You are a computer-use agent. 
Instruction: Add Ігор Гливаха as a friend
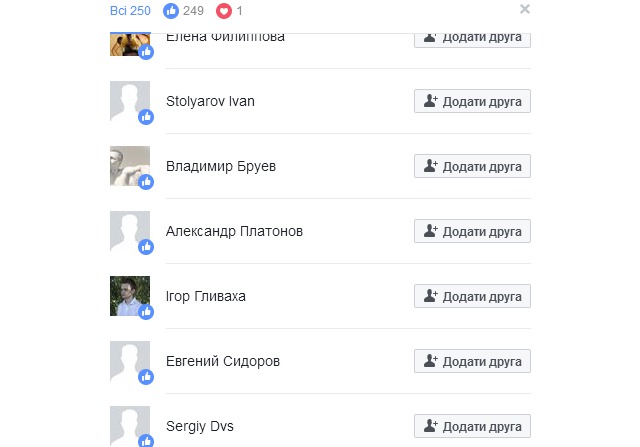click(x=472, y=297)
